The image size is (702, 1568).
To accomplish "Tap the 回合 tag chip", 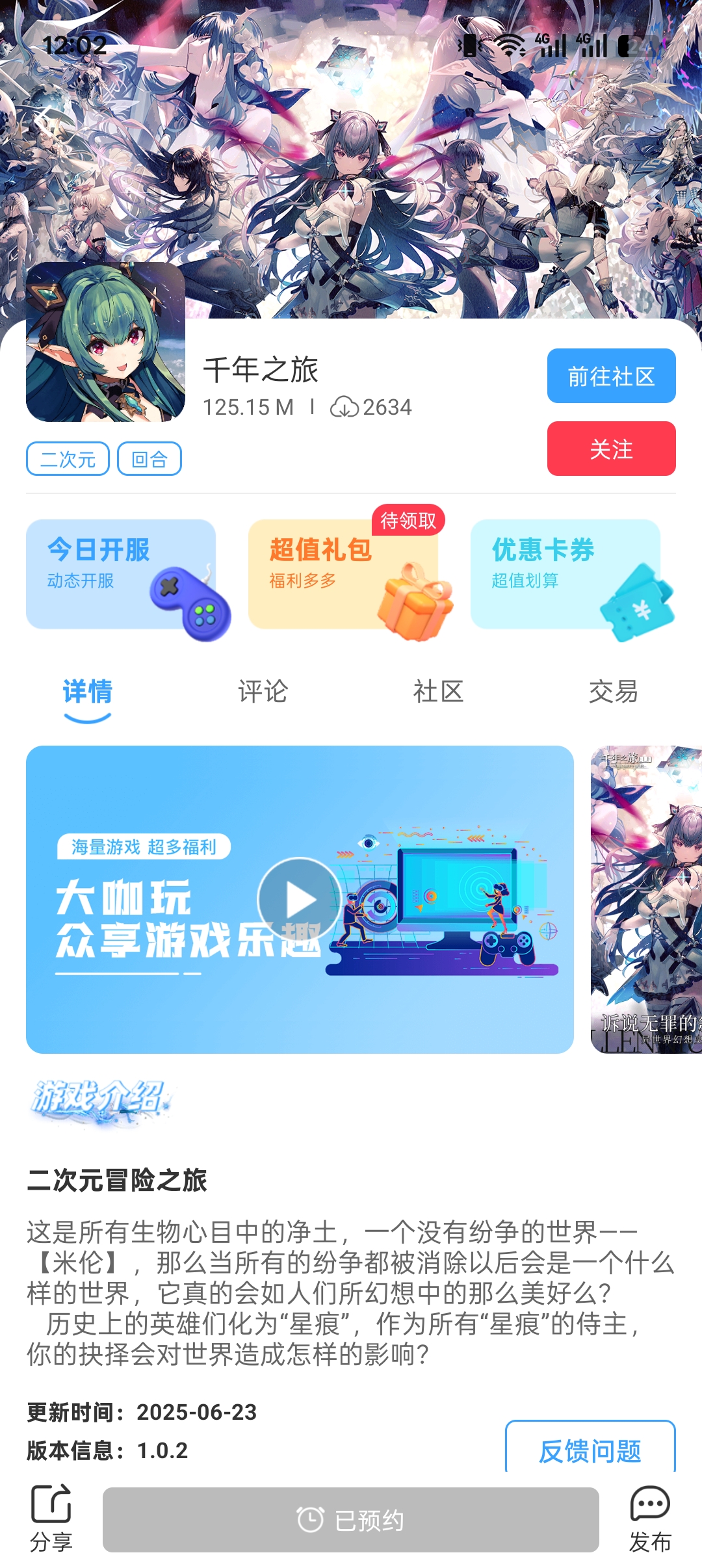I will [x=149, y=459].
